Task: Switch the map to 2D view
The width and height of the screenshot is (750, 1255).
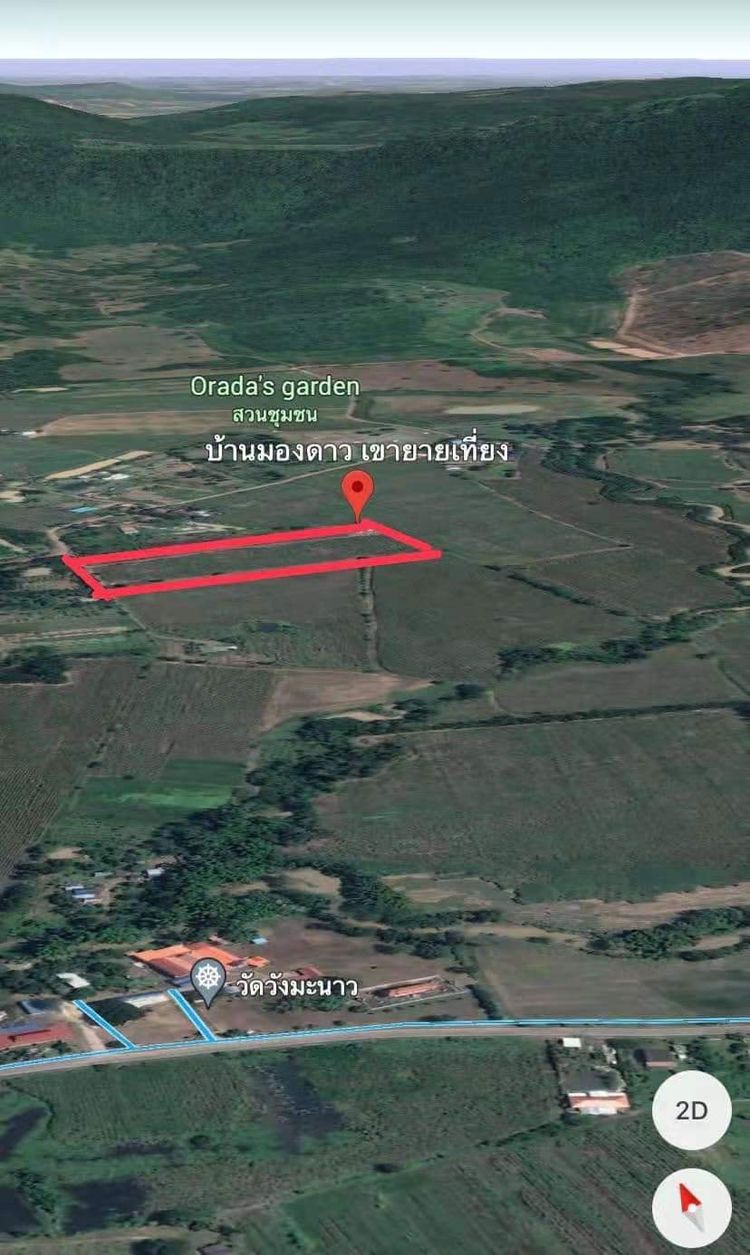Action: [x=691, y=1110]
